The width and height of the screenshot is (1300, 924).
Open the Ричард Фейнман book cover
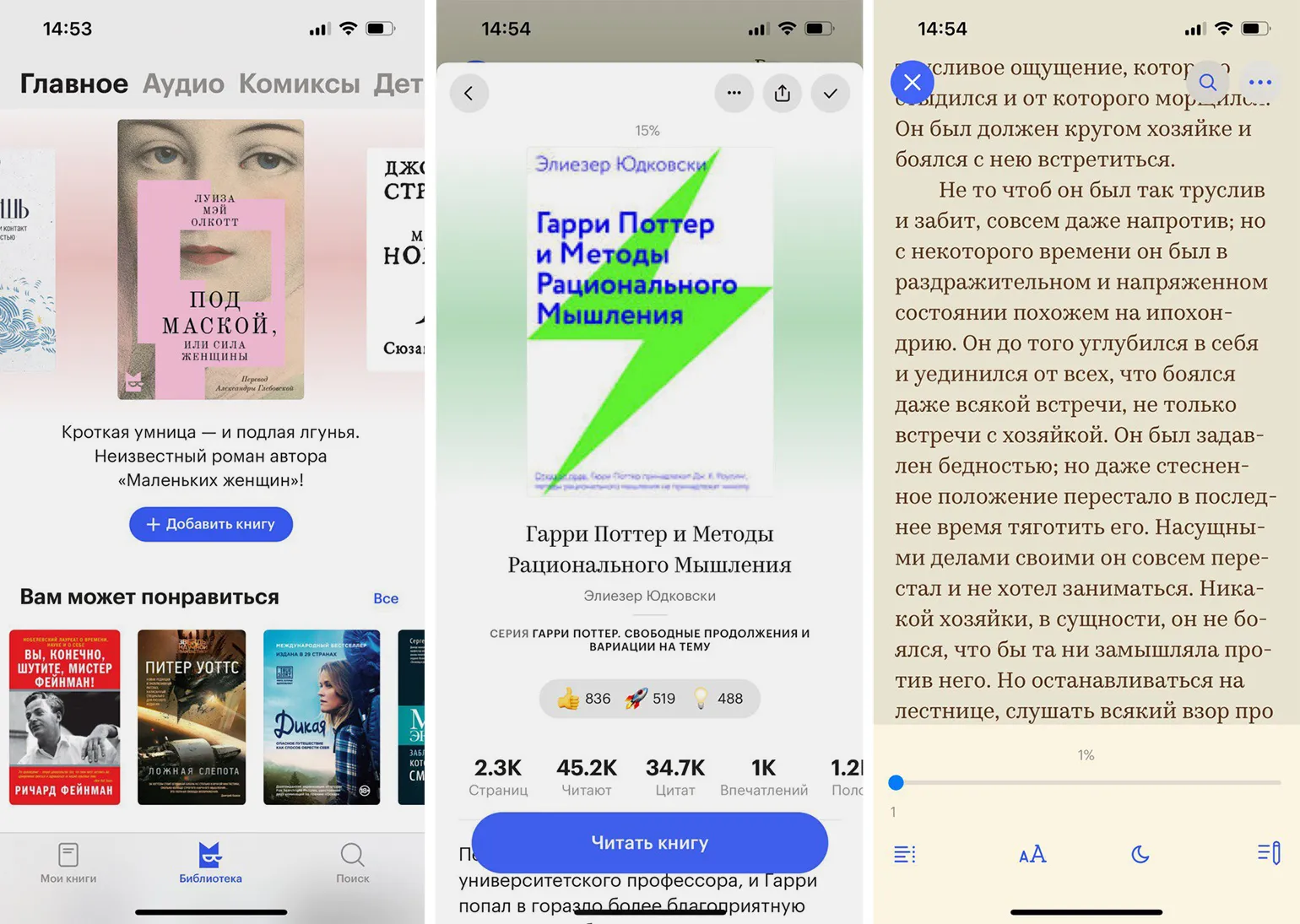tap(65, 717)
